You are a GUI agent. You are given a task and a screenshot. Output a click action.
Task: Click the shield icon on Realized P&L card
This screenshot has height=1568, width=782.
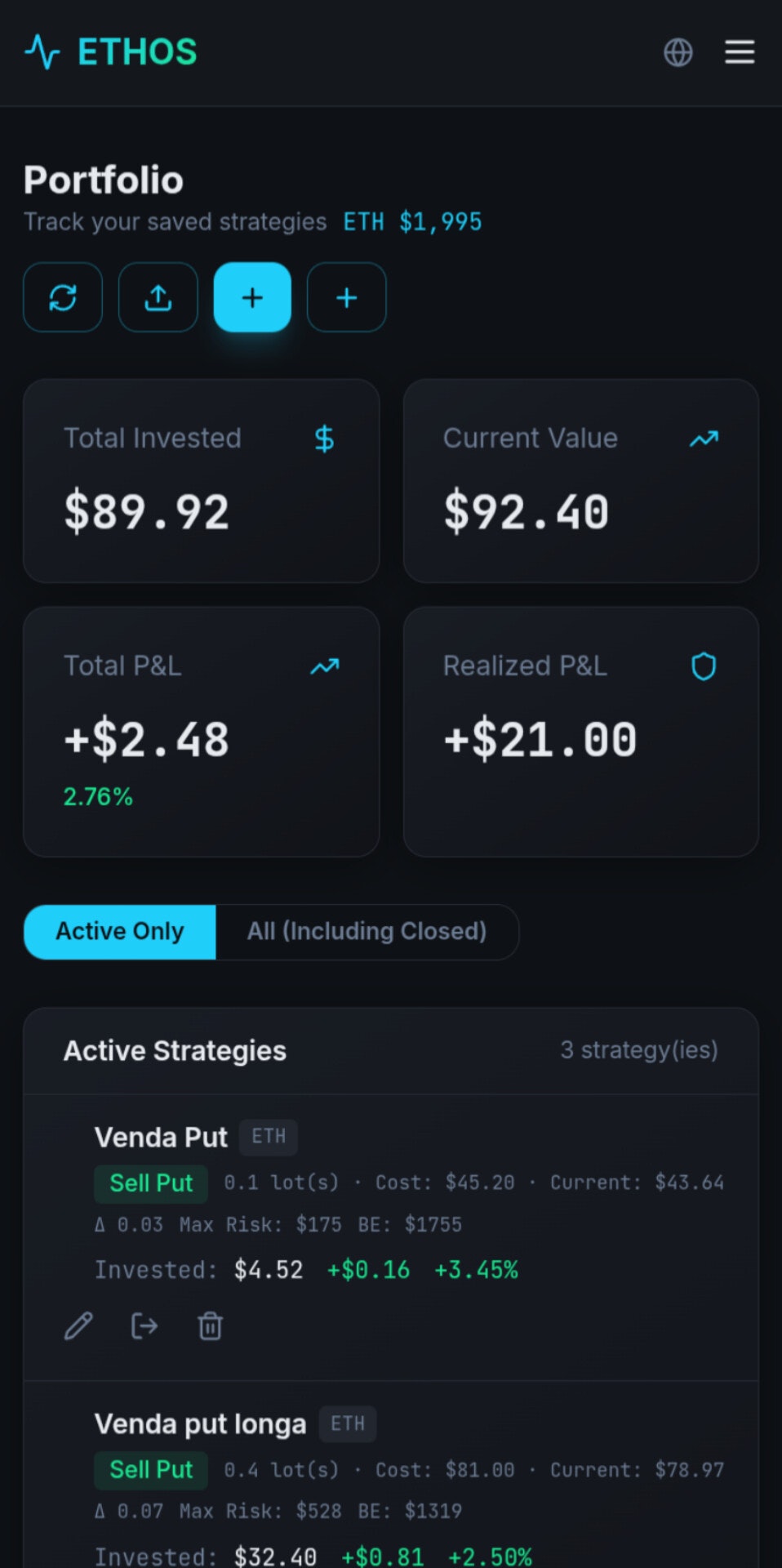704,666
